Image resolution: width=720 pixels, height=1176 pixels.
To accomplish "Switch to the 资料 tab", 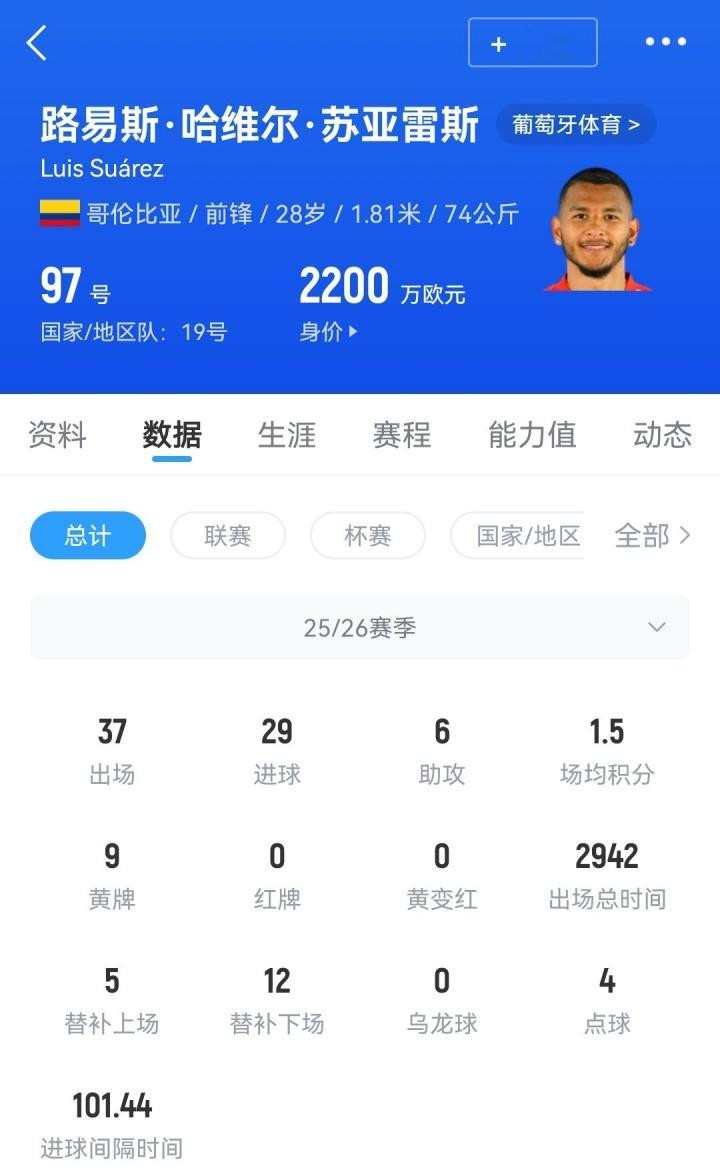I will pyautogui.click(x=57, y=435).
